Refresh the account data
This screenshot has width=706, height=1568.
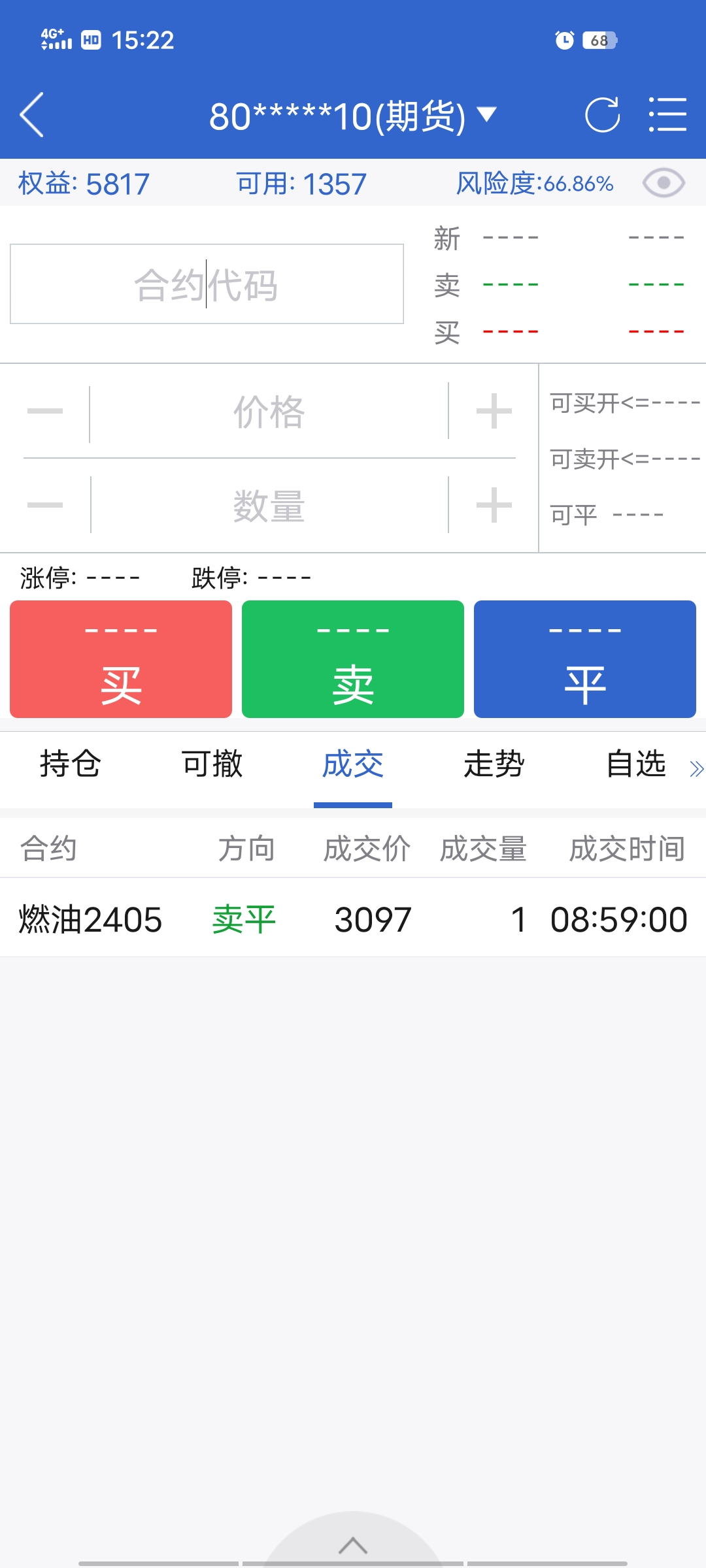602,115
